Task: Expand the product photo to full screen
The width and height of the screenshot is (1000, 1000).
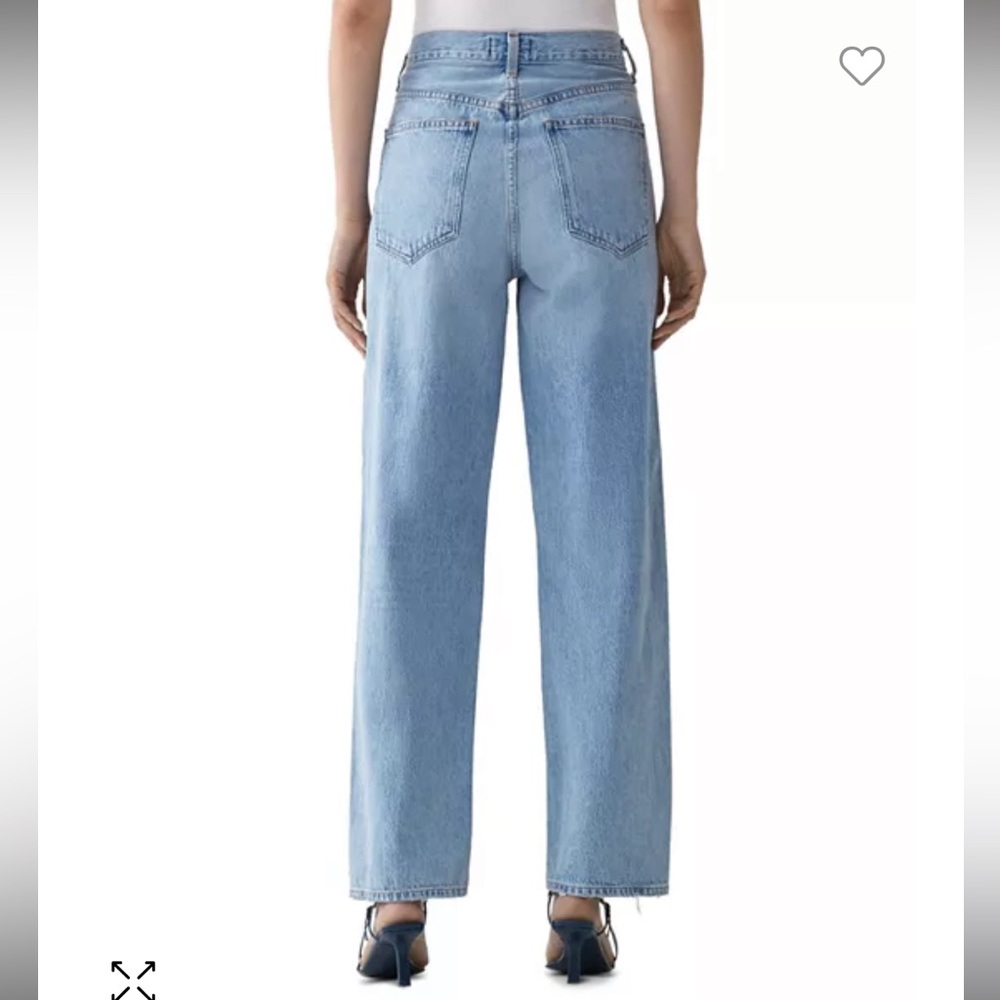Action: point(133,979)
